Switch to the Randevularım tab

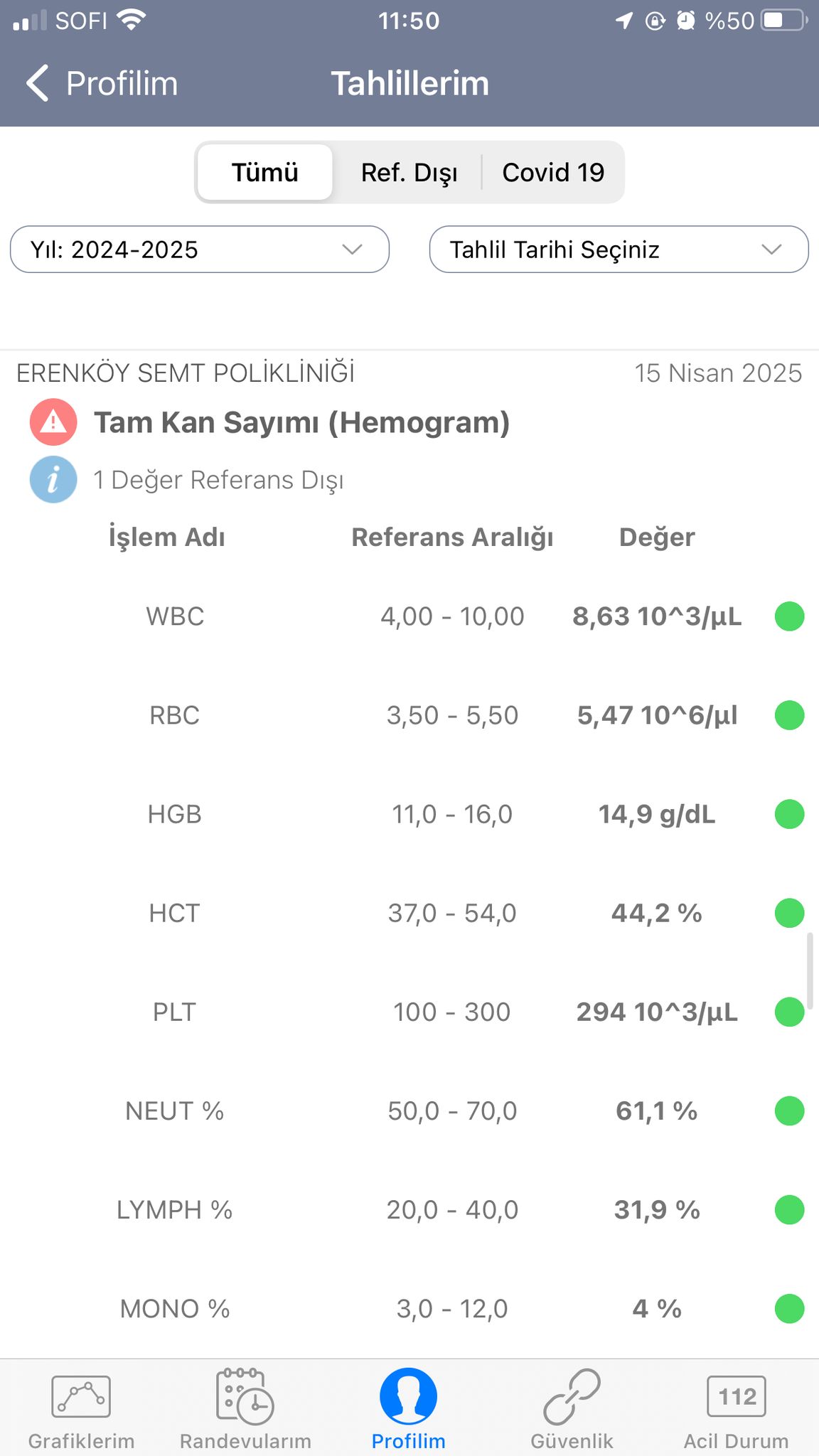pyautogui.click(x=245, y=1410)
